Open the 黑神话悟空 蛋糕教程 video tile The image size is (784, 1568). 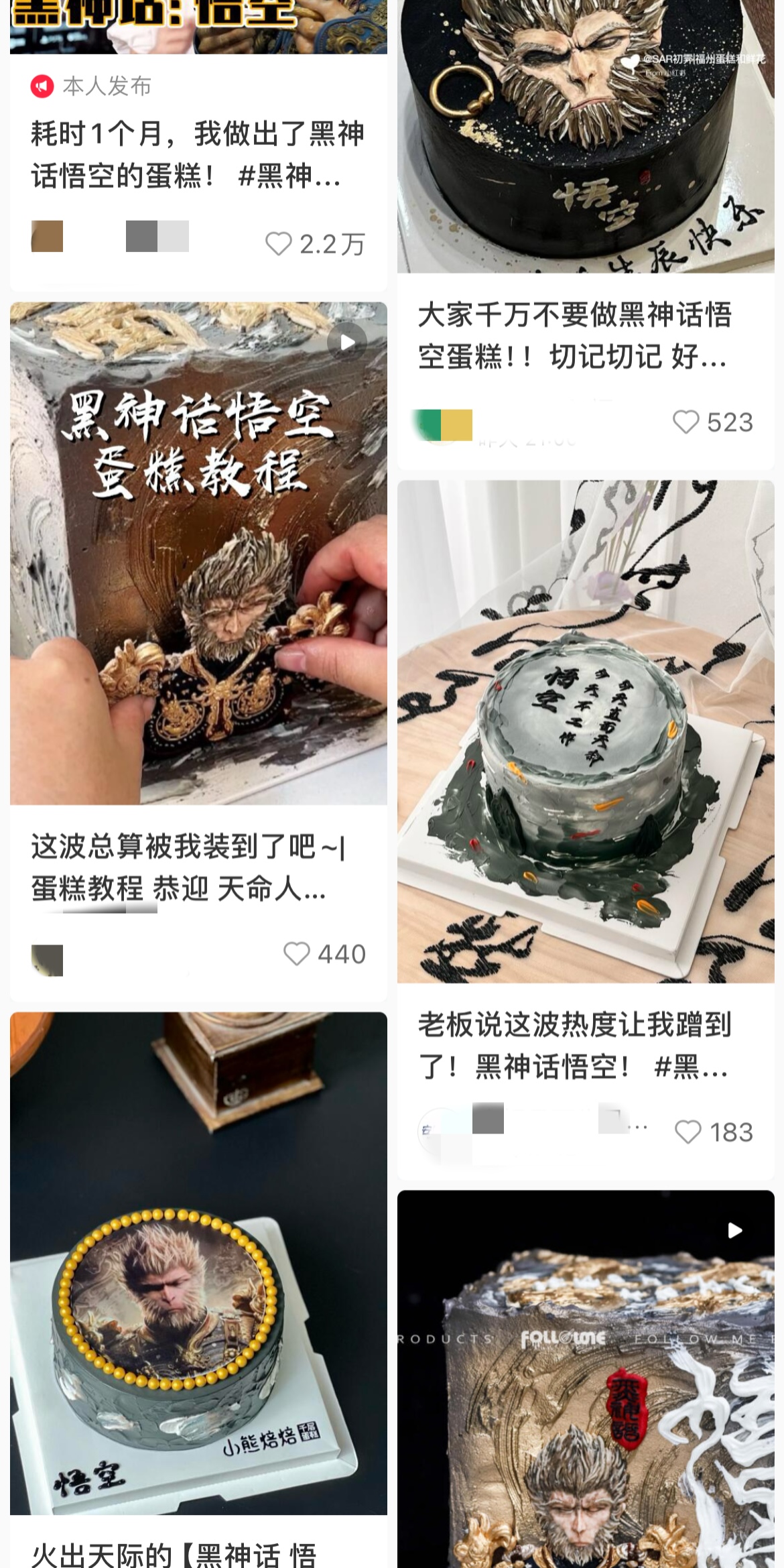(198, 553)
